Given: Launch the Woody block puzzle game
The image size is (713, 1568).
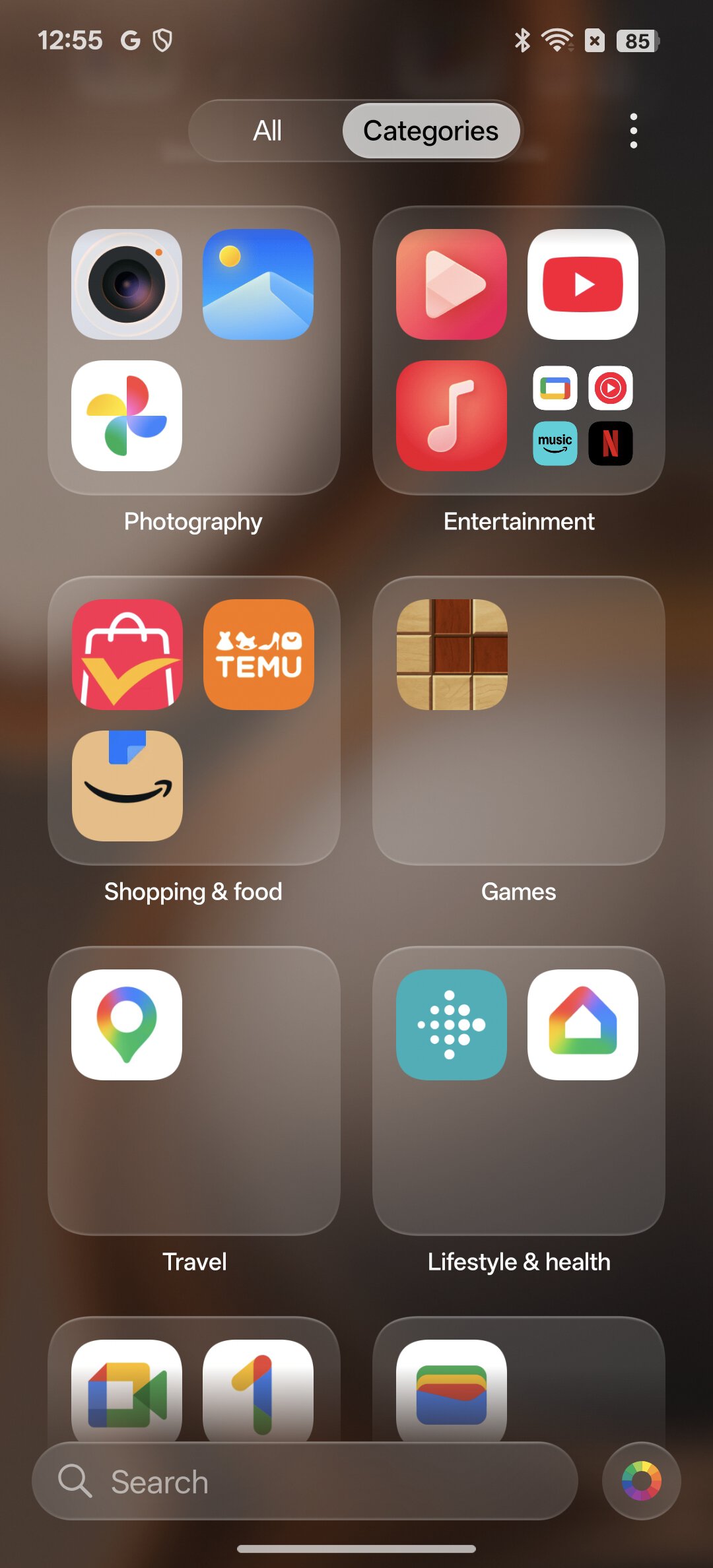Looking at the screenshot, I should pyautogui.click(x=452, y=655).
